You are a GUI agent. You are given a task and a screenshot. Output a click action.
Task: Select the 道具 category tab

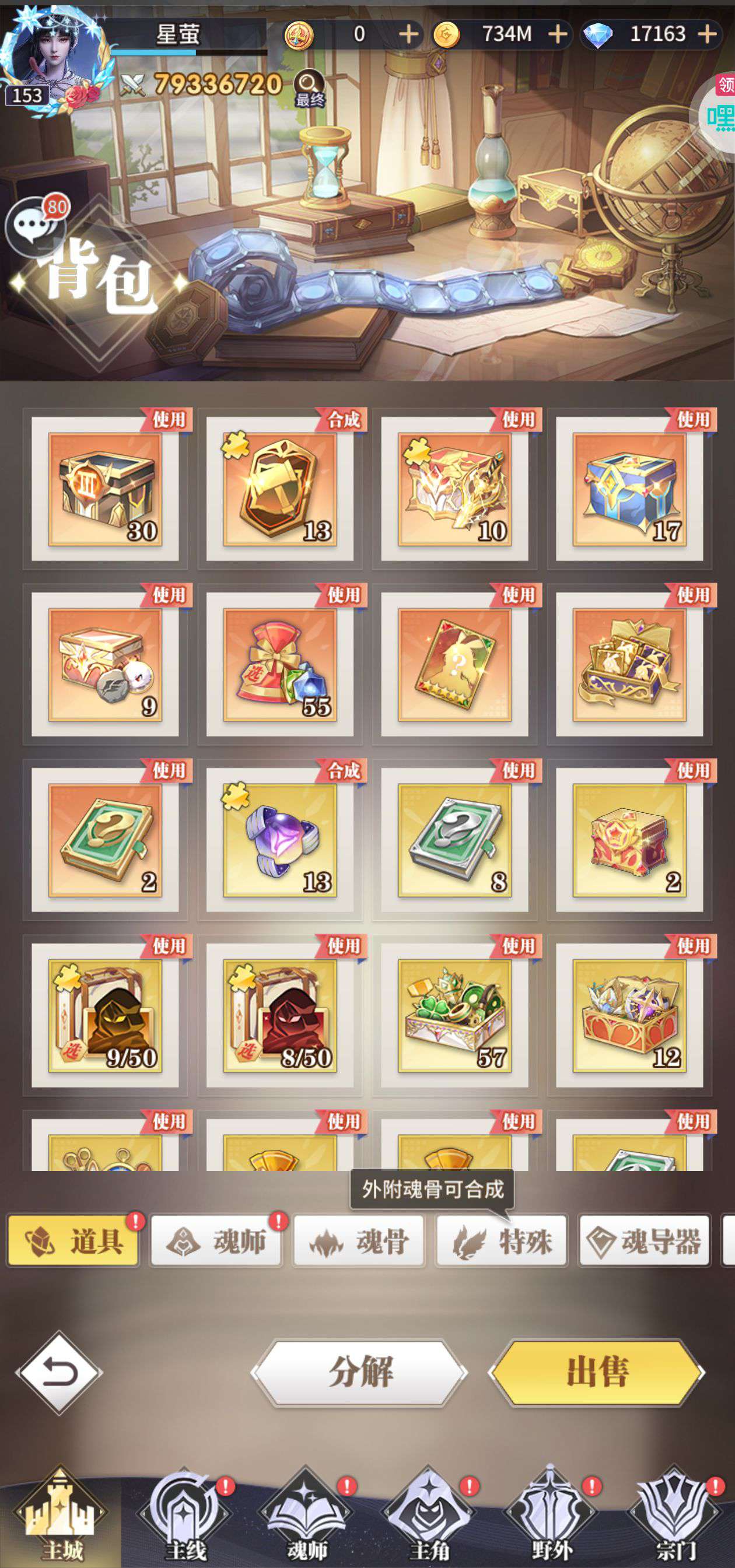click(73, 1241)
